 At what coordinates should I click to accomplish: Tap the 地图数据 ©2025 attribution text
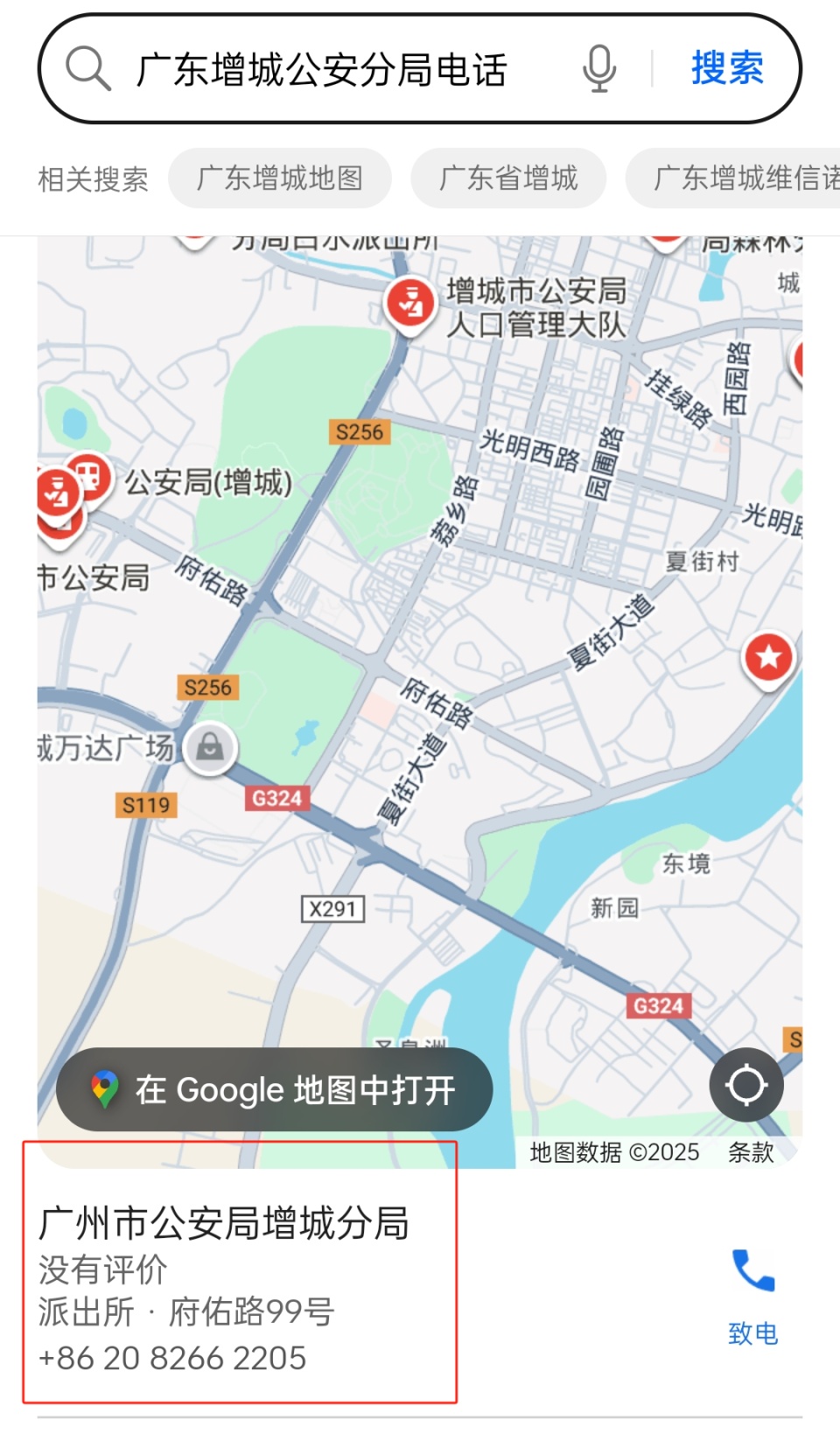point(612,1152)
